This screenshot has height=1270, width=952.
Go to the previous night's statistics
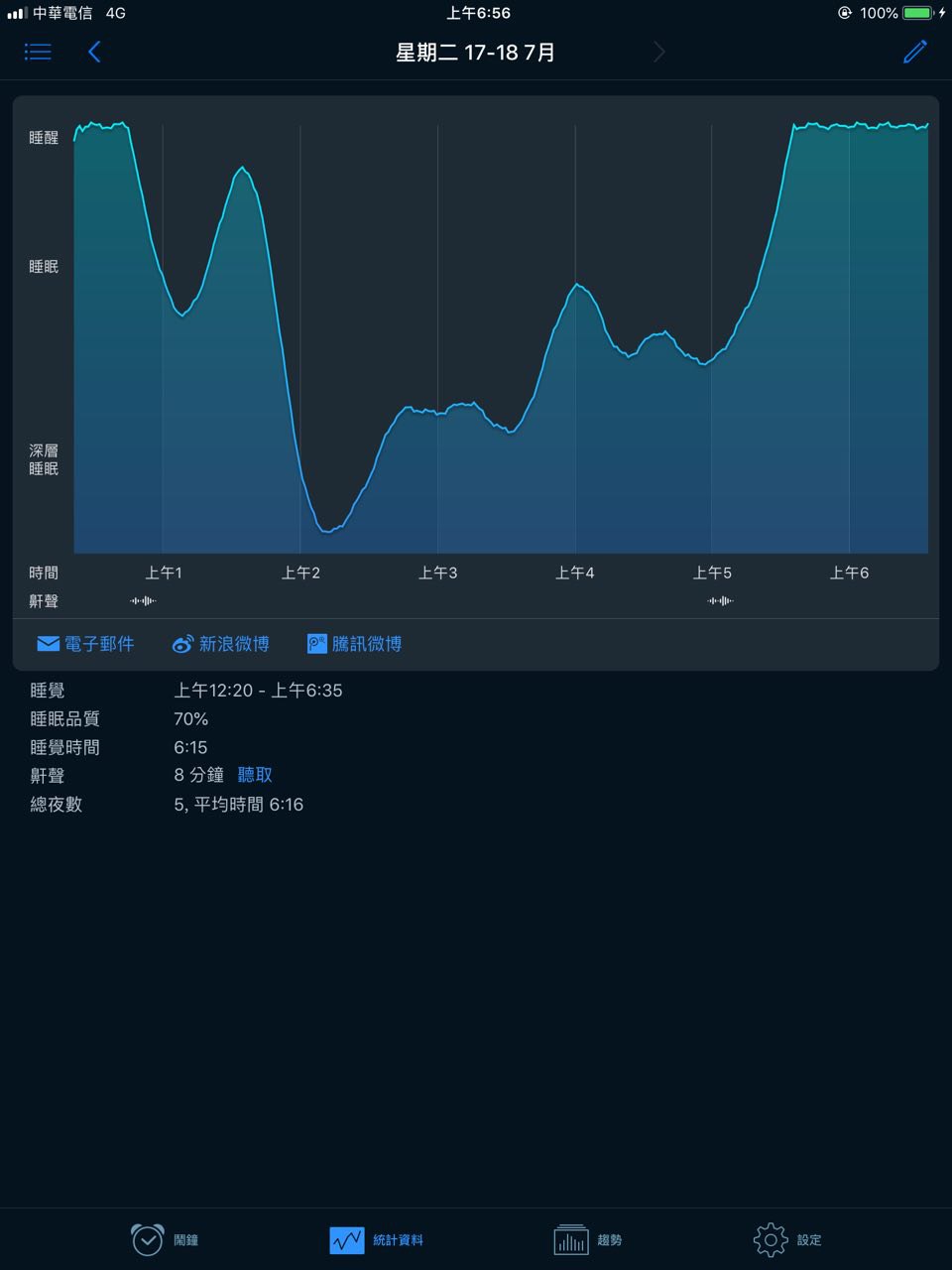[94, 52]
